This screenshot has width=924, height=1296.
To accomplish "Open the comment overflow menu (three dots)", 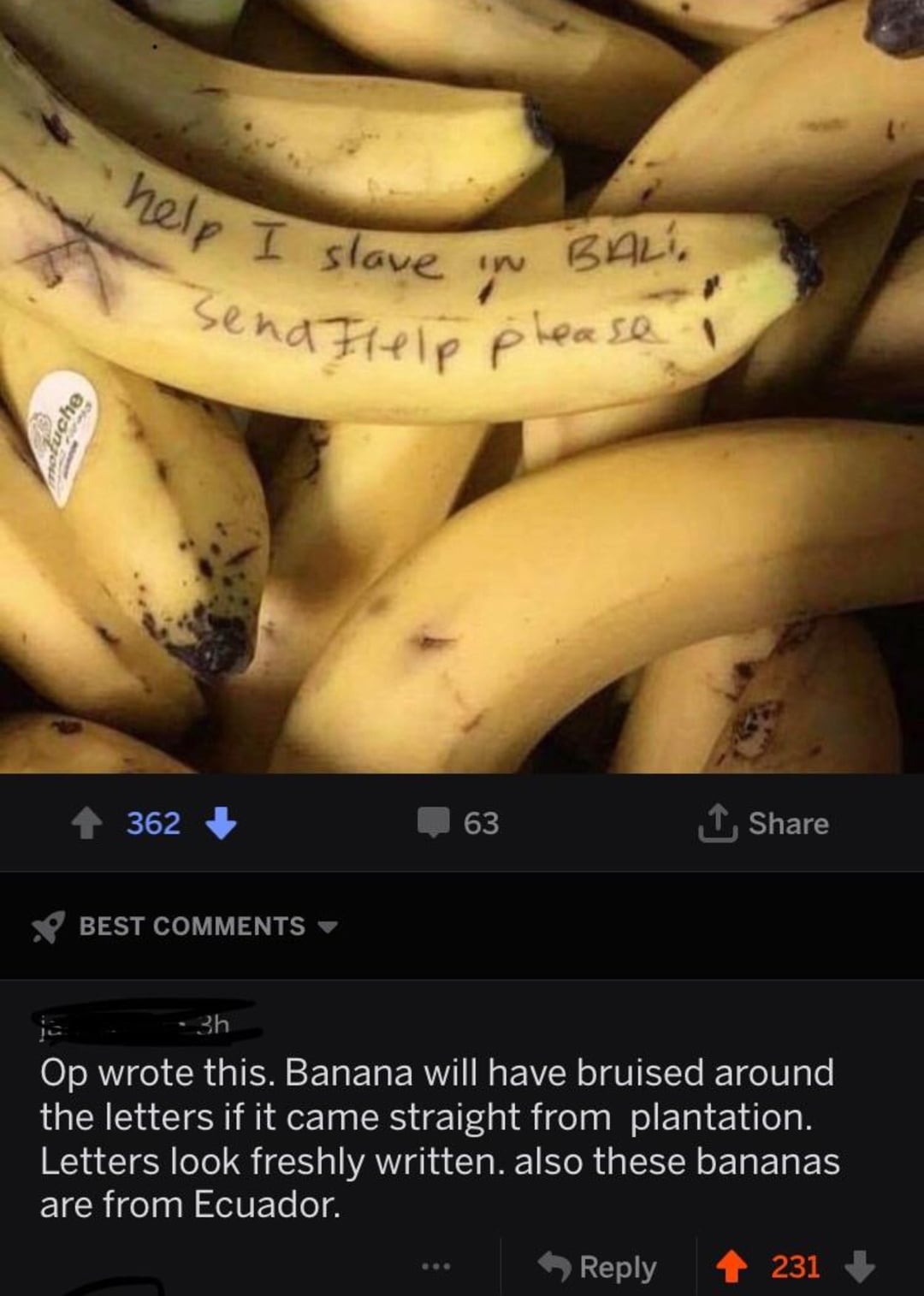I will click(x=436, y=1265).
